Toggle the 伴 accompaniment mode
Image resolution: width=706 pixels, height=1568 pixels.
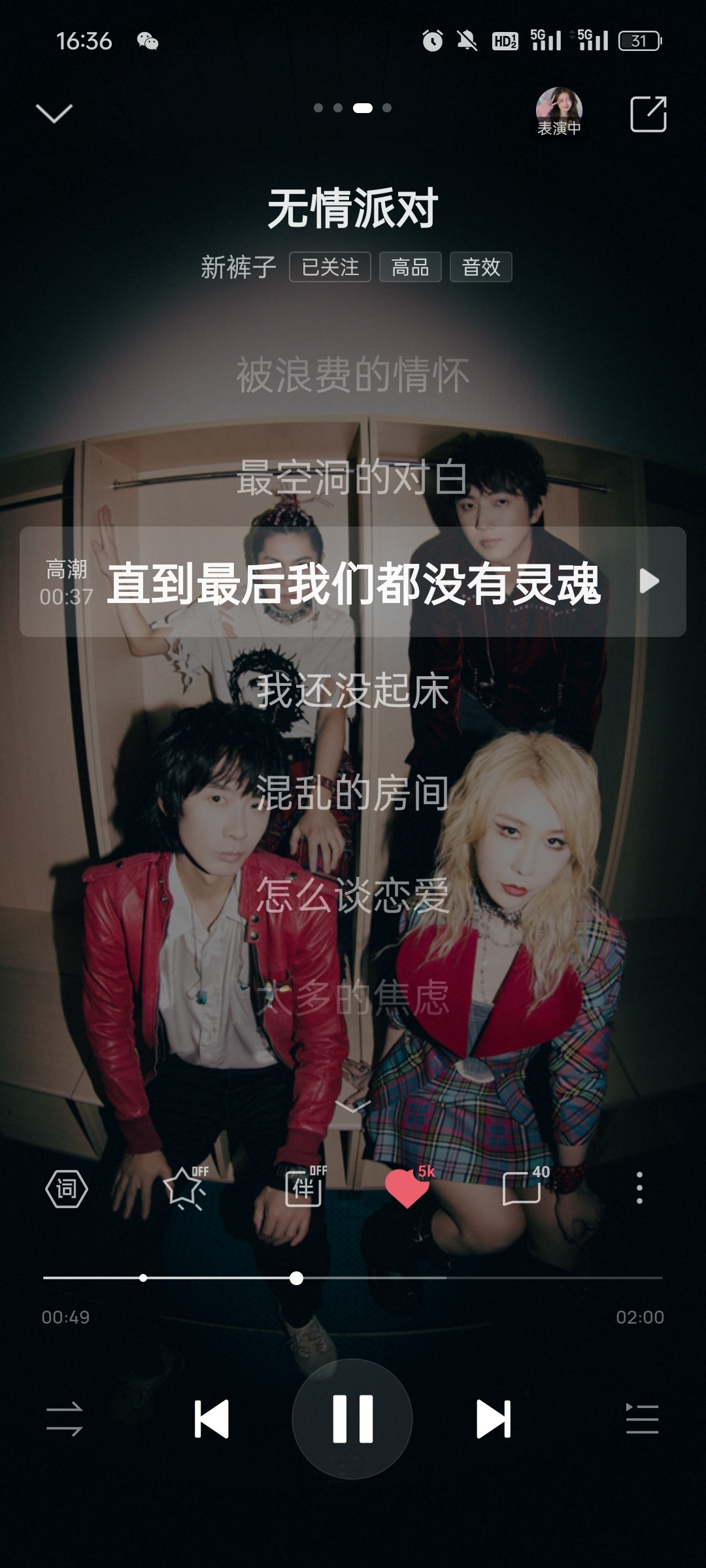click(x=304, y=1188)
